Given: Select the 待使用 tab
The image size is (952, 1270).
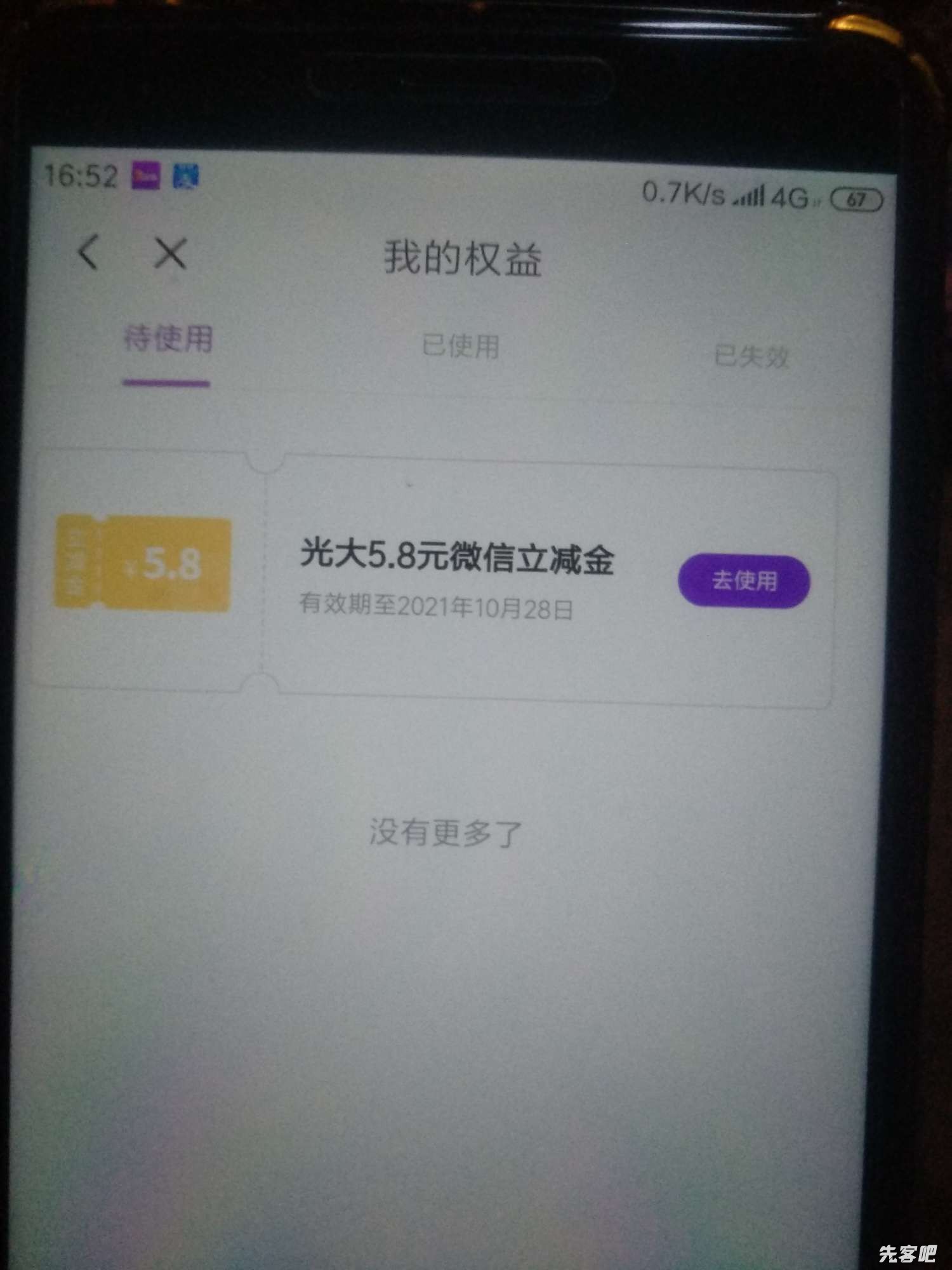Looking at the screenshot, I should 168,338.
